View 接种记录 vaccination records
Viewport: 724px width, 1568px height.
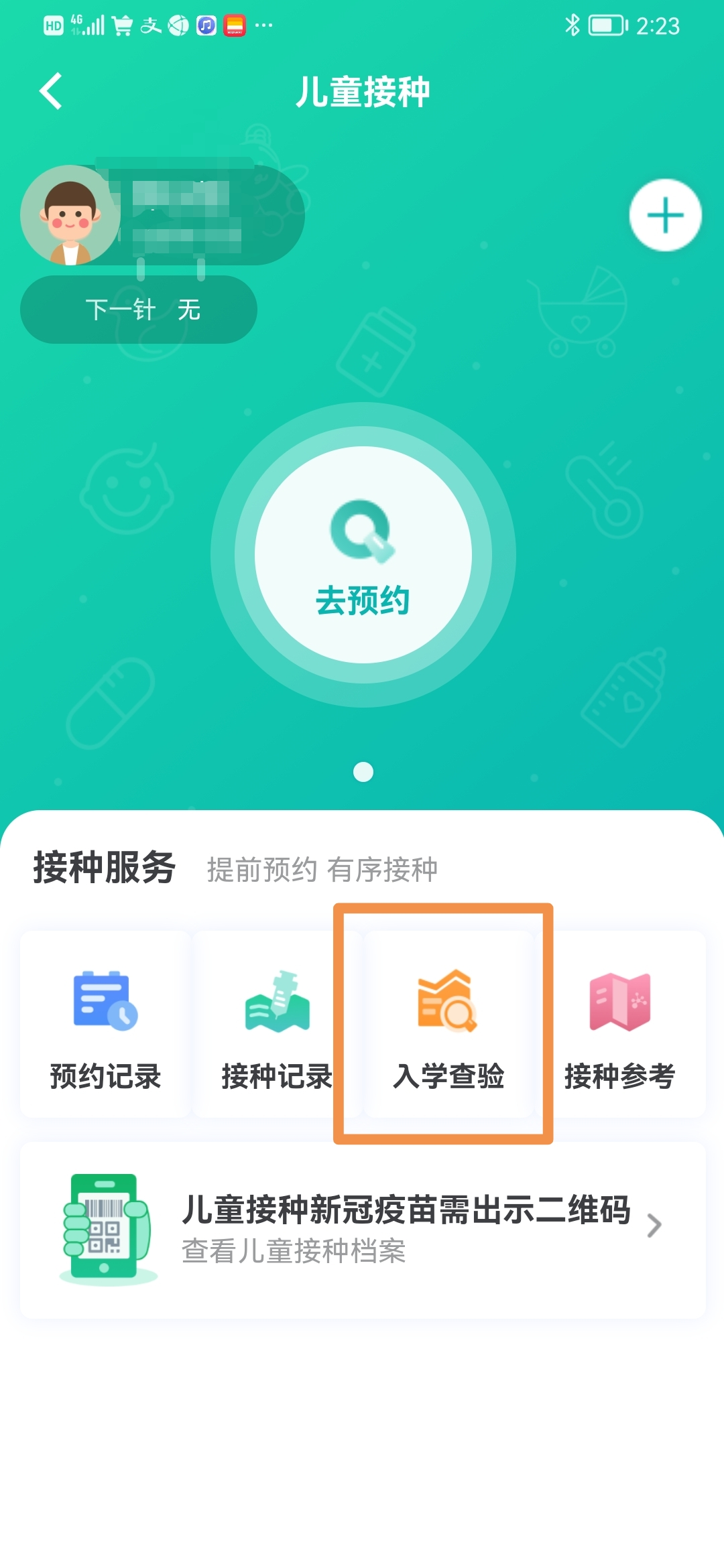click(277, 1024)
